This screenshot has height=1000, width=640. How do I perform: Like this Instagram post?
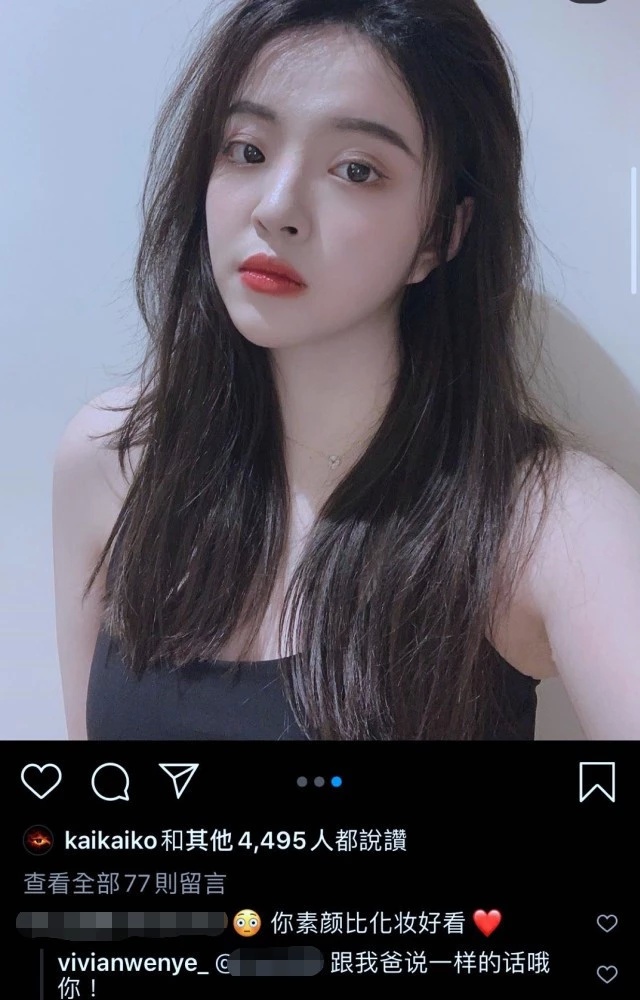(x=41, y=780)
